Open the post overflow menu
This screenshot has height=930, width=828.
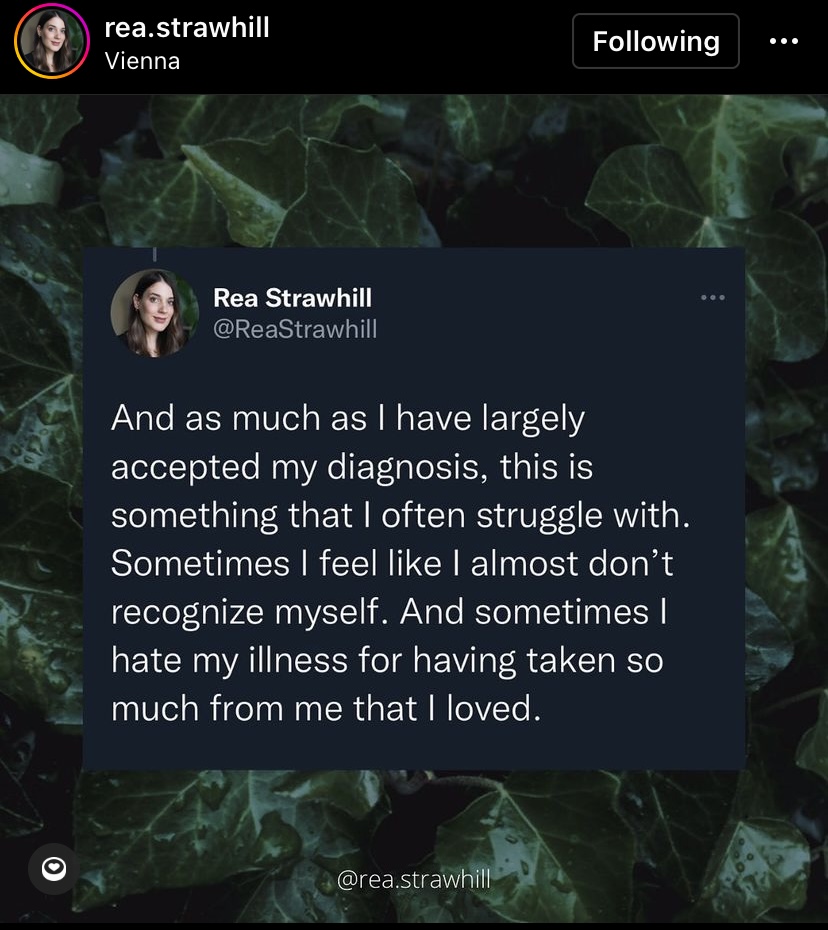tap(783, 41)
